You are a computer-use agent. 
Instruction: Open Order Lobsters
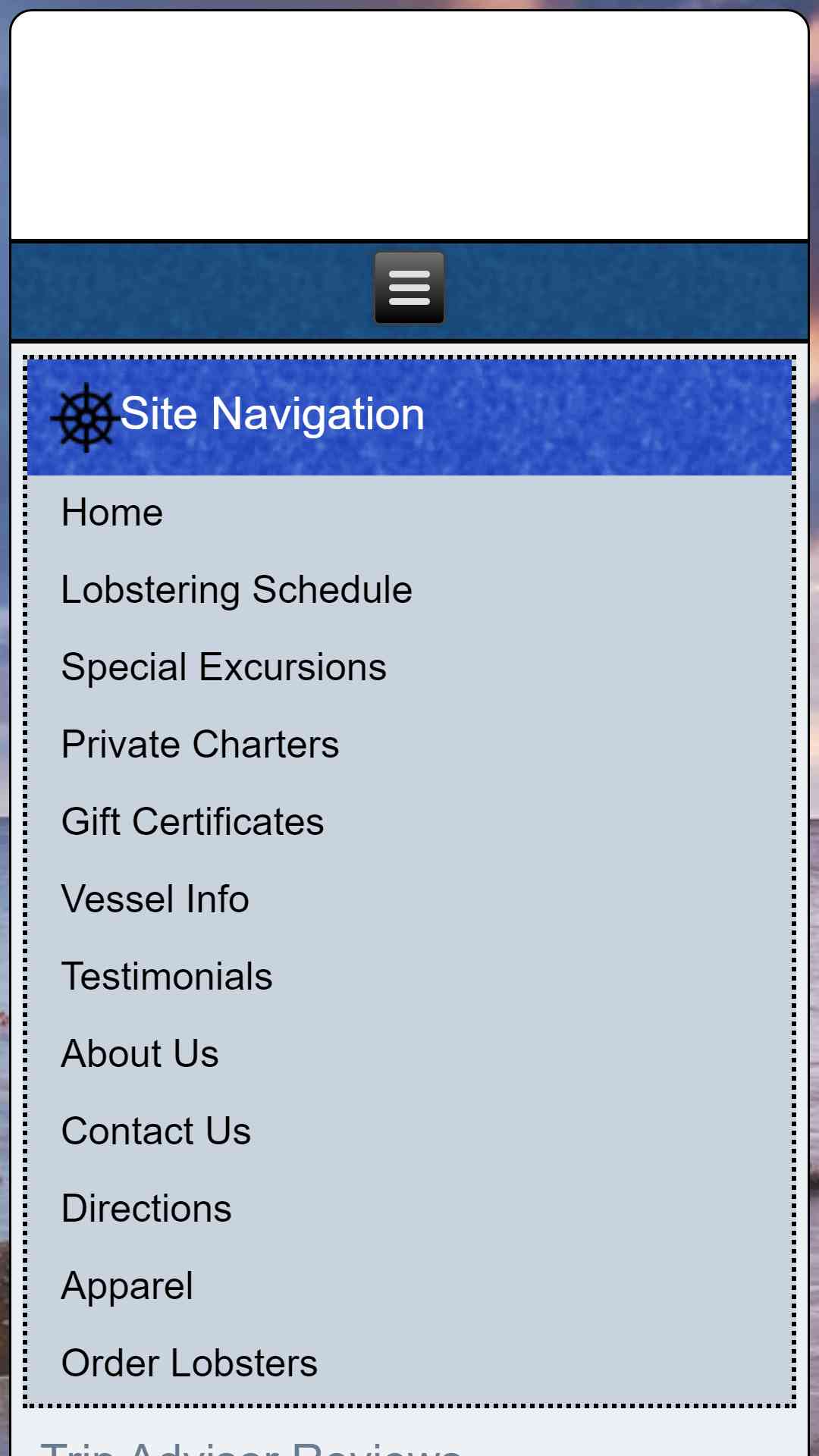tap(190, 1363)
